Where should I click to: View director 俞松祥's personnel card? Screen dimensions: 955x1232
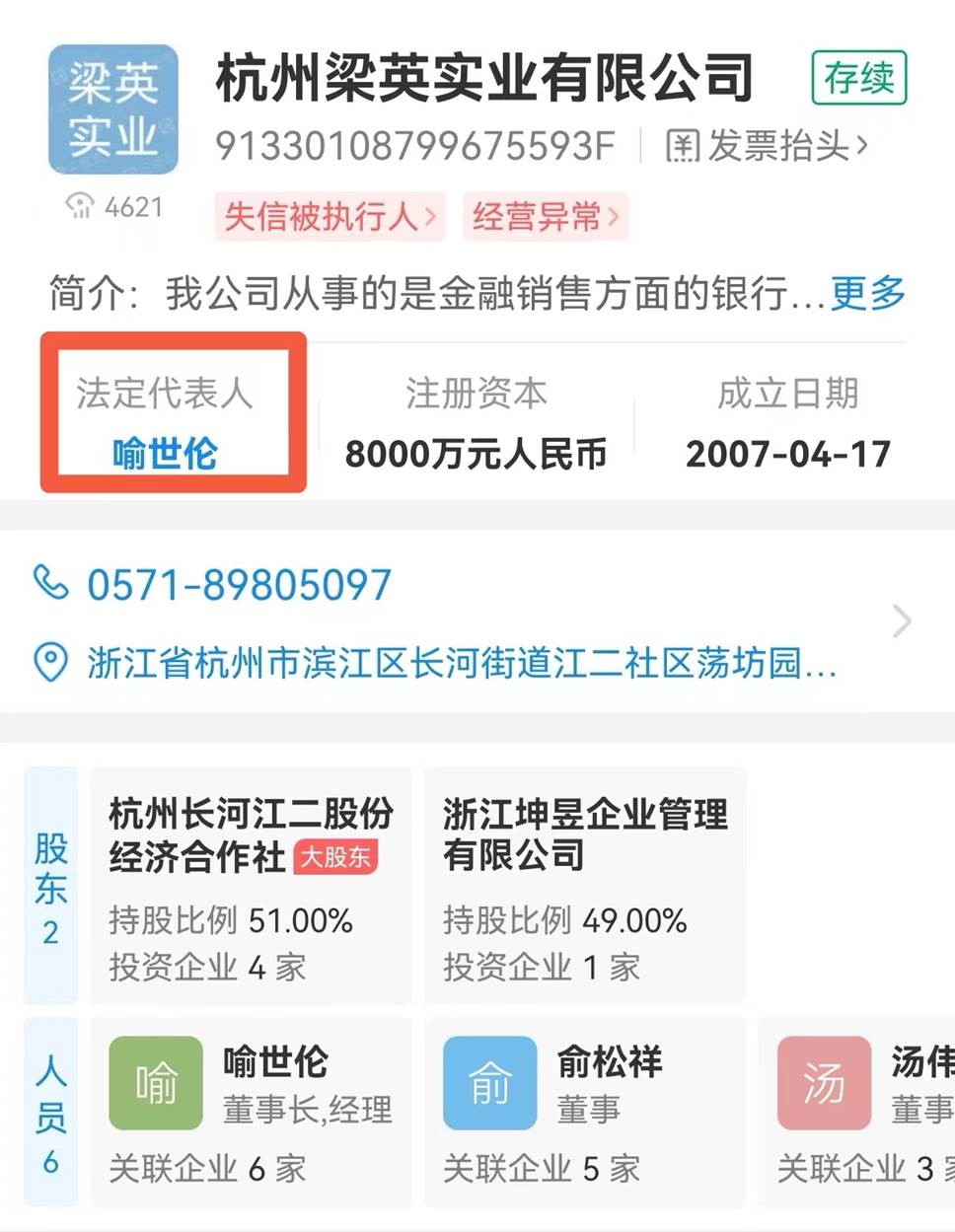click(x=584, y=1111)
